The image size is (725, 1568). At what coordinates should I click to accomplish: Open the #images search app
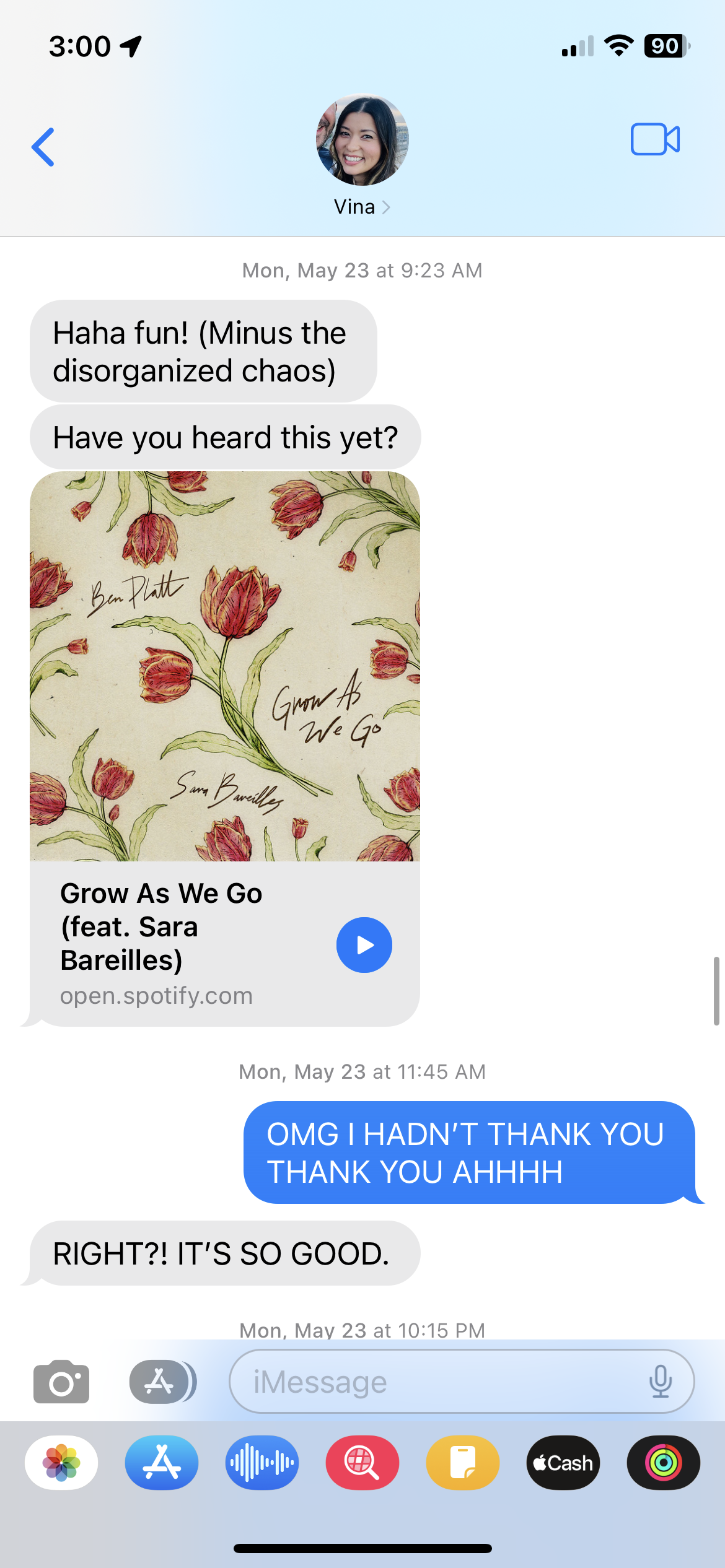pos(362,1463)
